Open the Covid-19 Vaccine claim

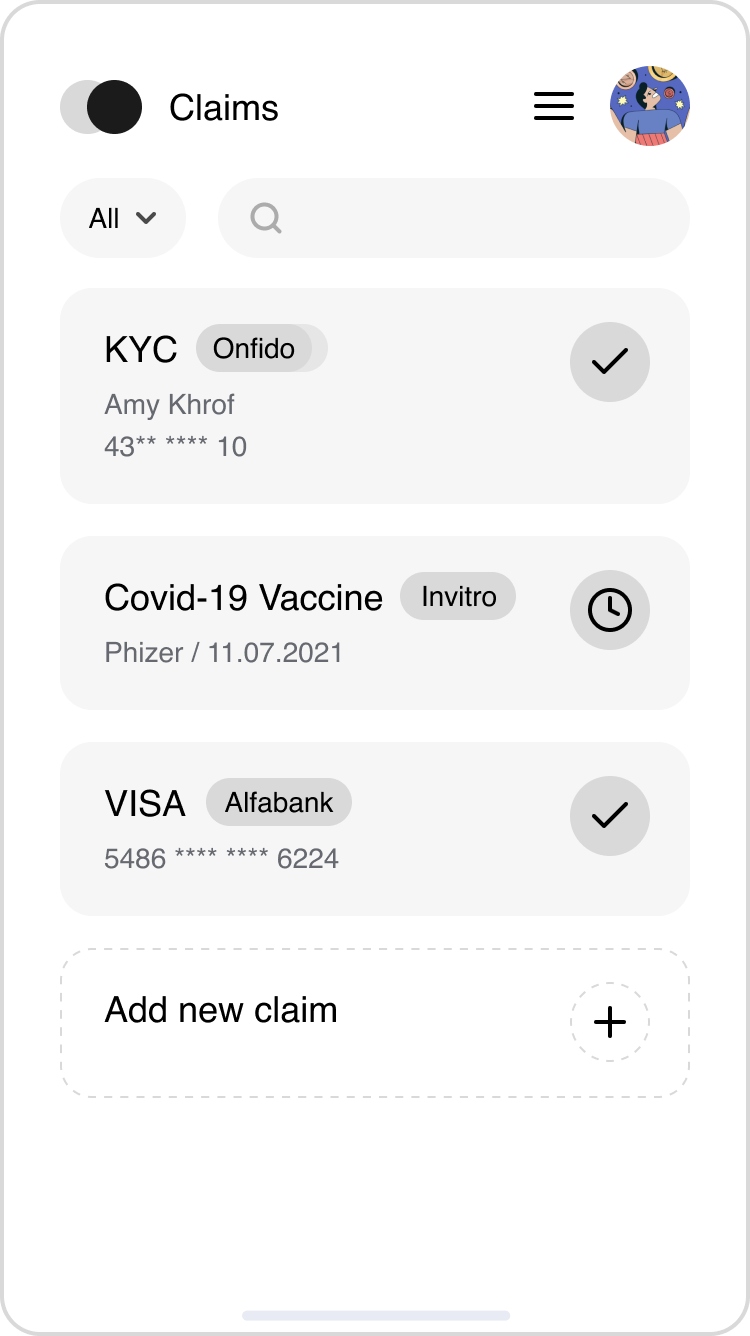click(375, 623)
